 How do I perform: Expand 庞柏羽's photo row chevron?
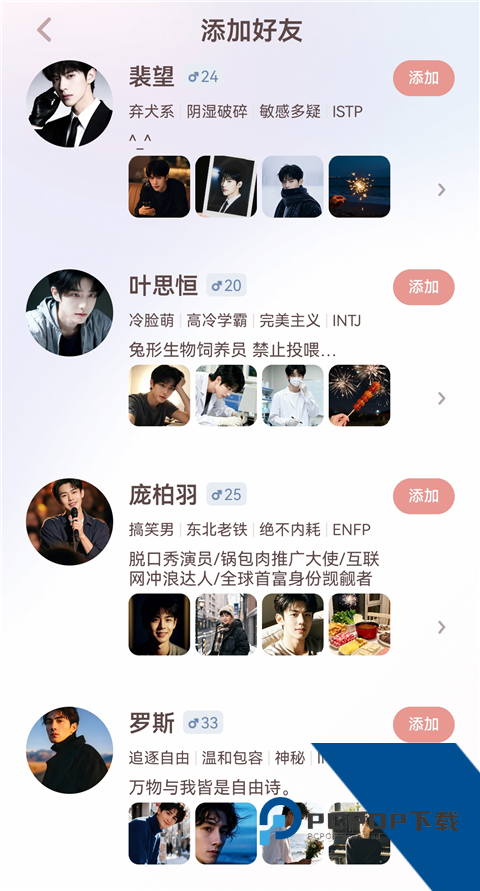[x=441, y=627]
